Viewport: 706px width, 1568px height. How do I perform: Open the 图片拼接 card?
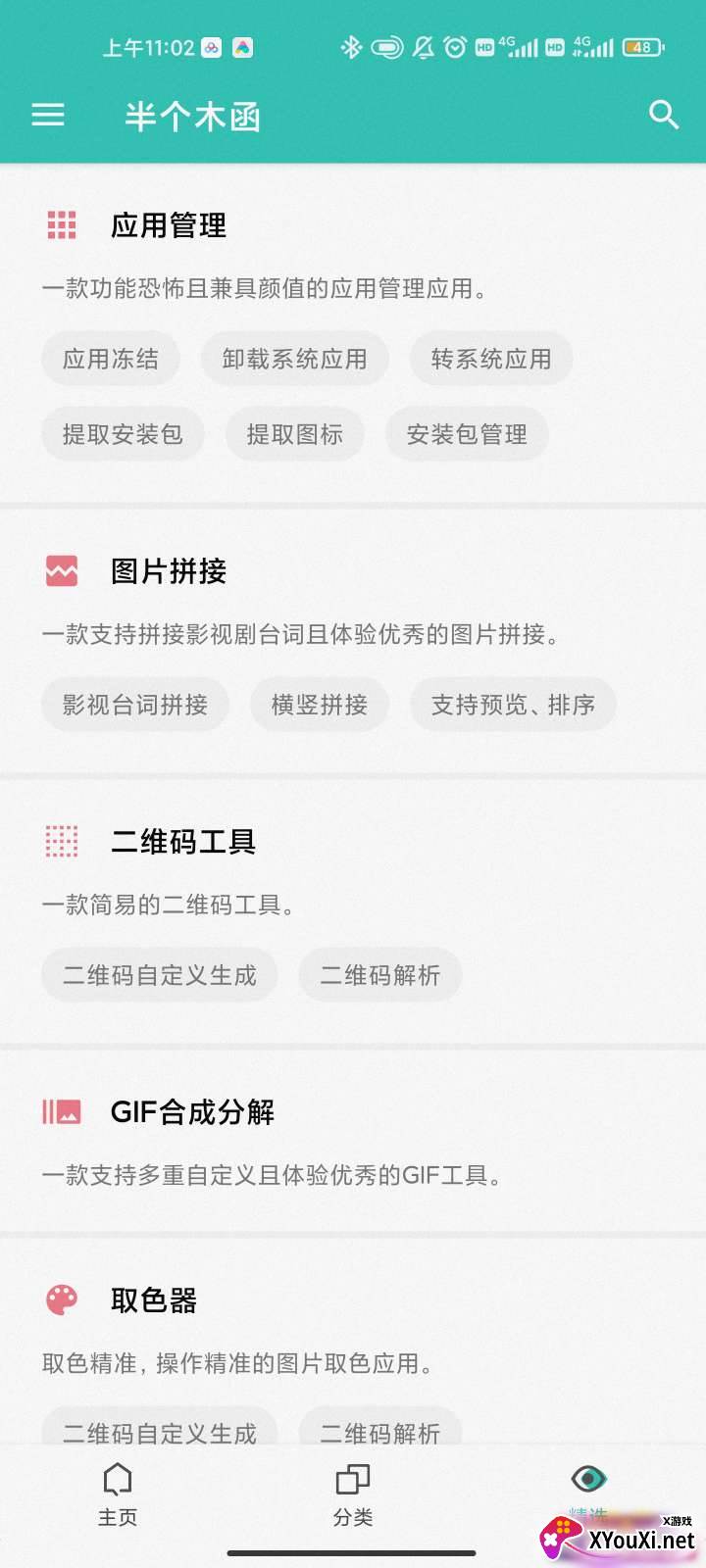click(x=353, y=642)
